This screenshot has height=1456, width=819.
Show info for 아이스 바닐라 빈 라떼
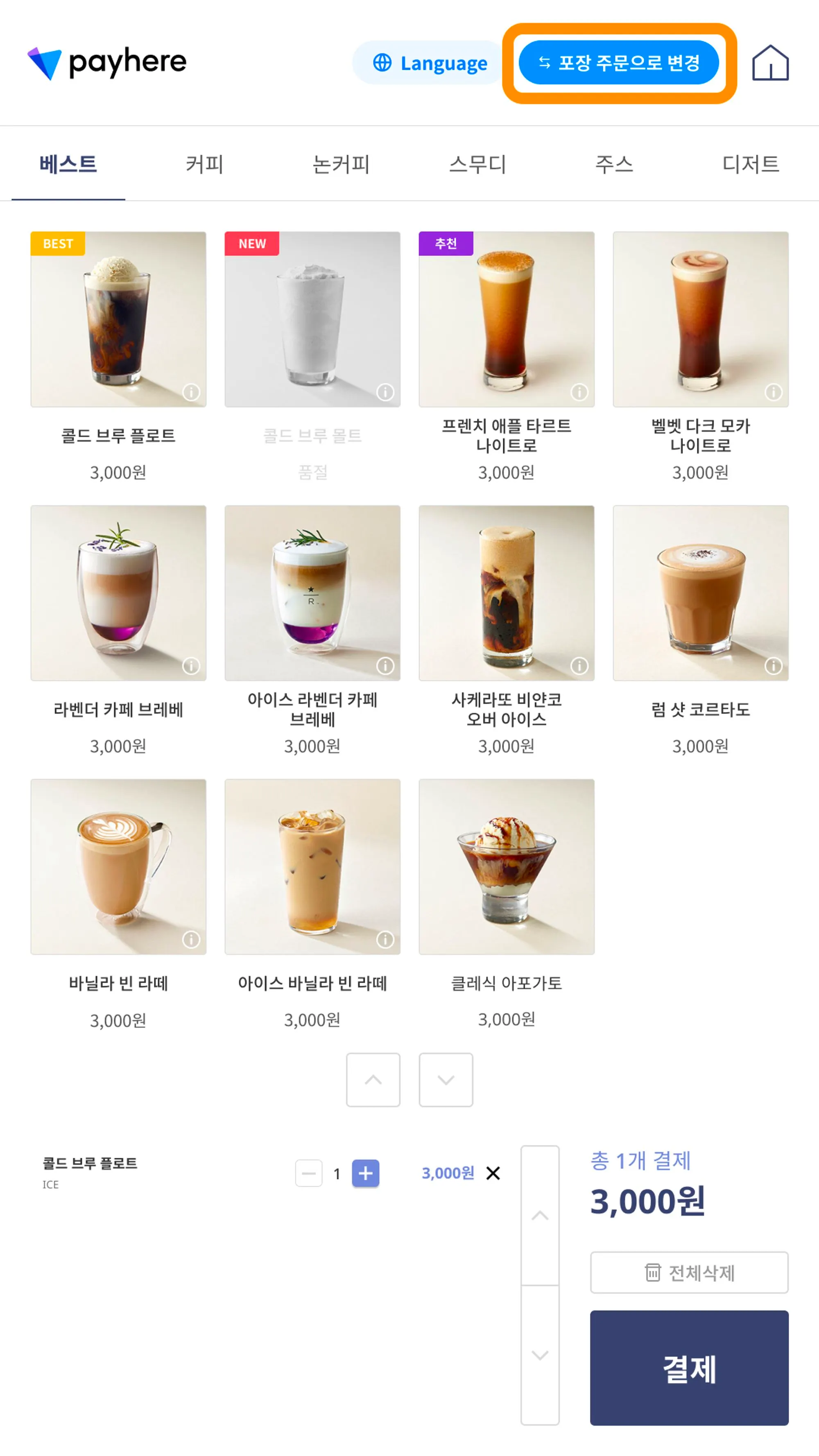pos(385,939)
